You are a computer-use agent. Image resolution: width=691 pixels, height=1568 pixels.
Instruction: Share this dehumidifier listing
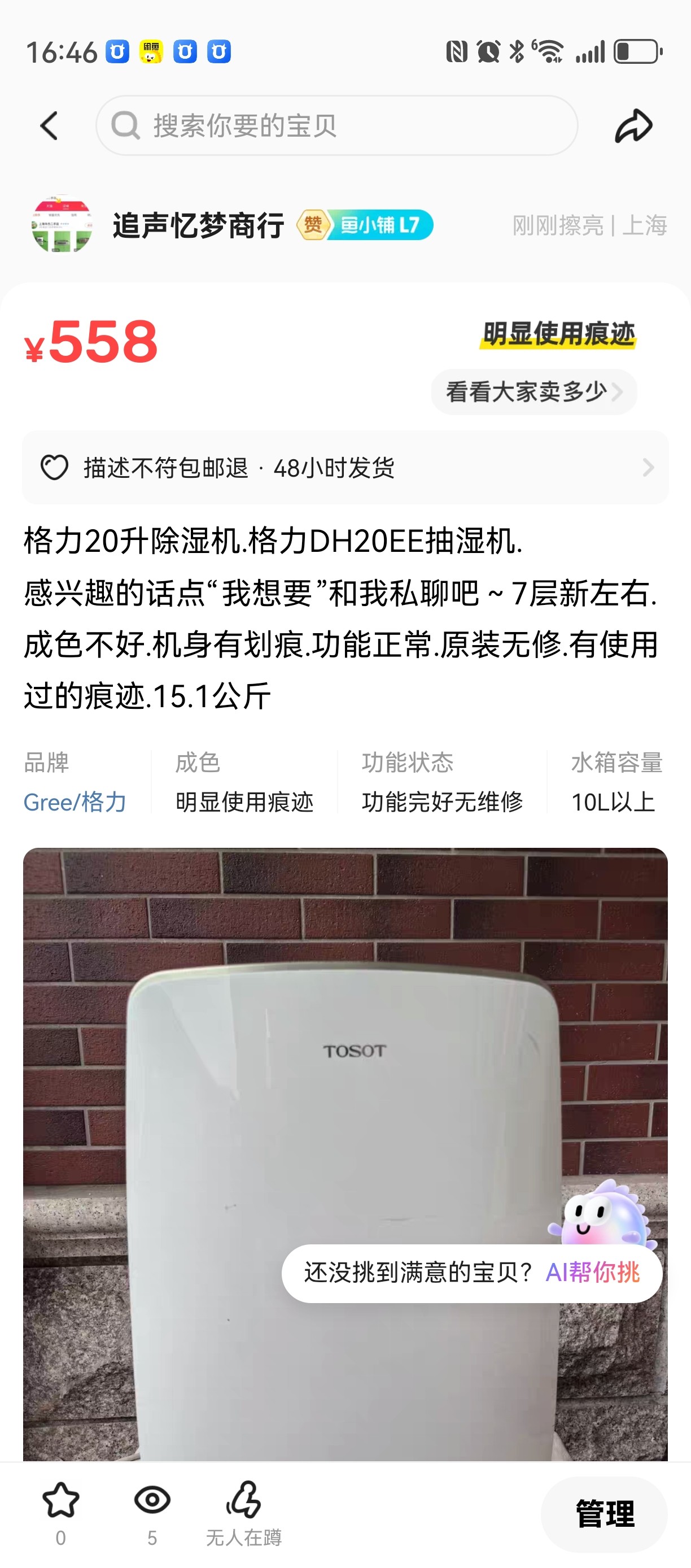coord(633,126)
